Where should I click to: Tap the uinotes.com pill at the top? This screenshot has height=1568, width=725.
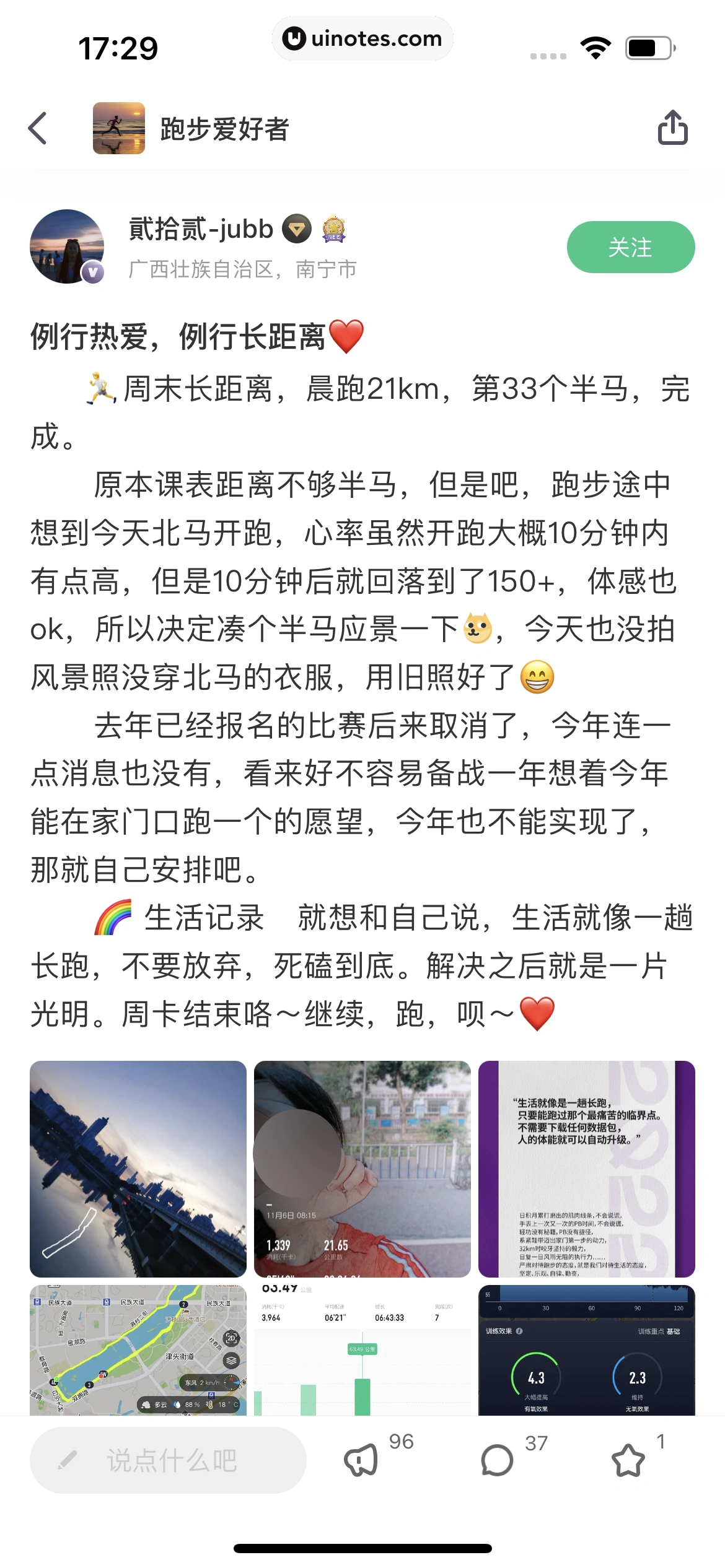pos(362,38)
